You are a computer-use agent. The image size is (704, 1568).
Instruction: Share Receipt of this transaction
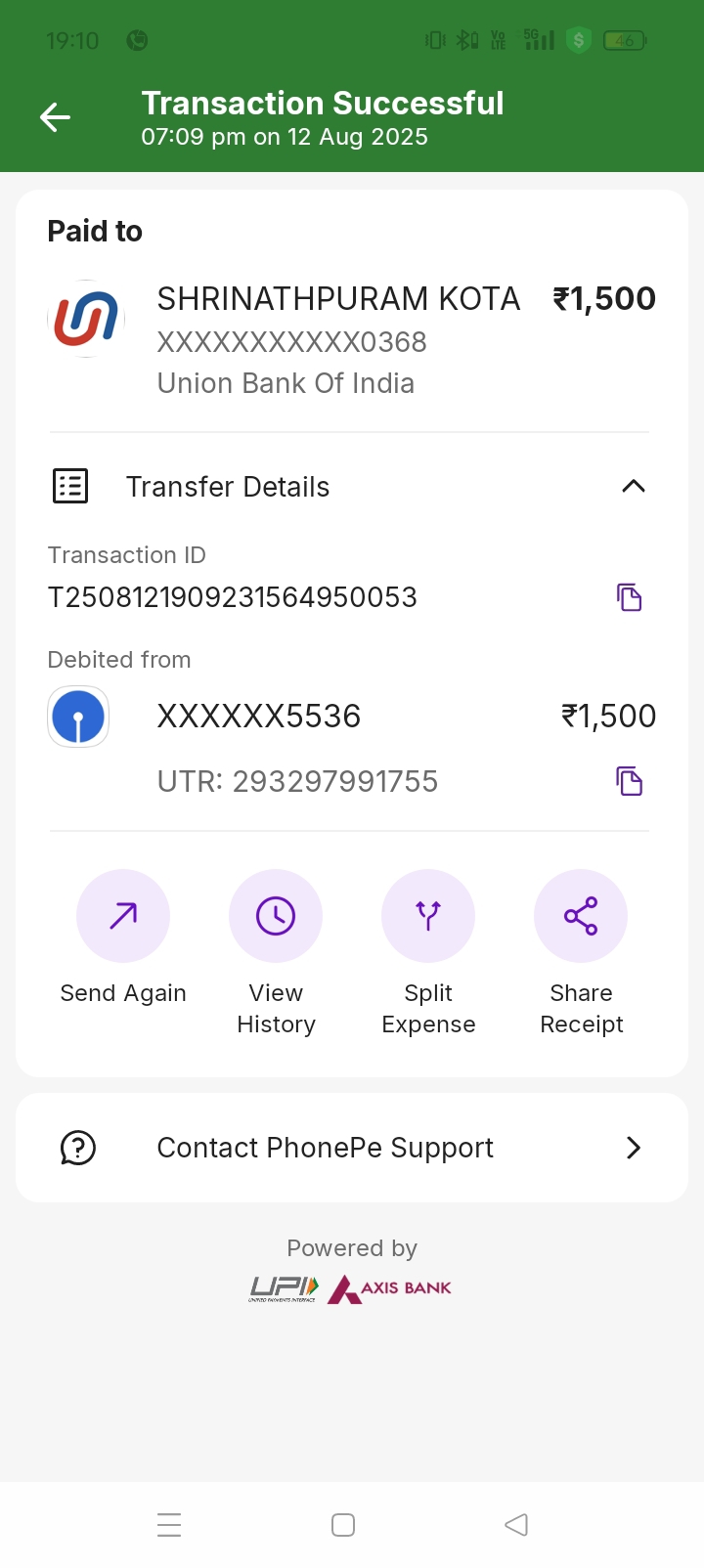[x=581, y=917]
